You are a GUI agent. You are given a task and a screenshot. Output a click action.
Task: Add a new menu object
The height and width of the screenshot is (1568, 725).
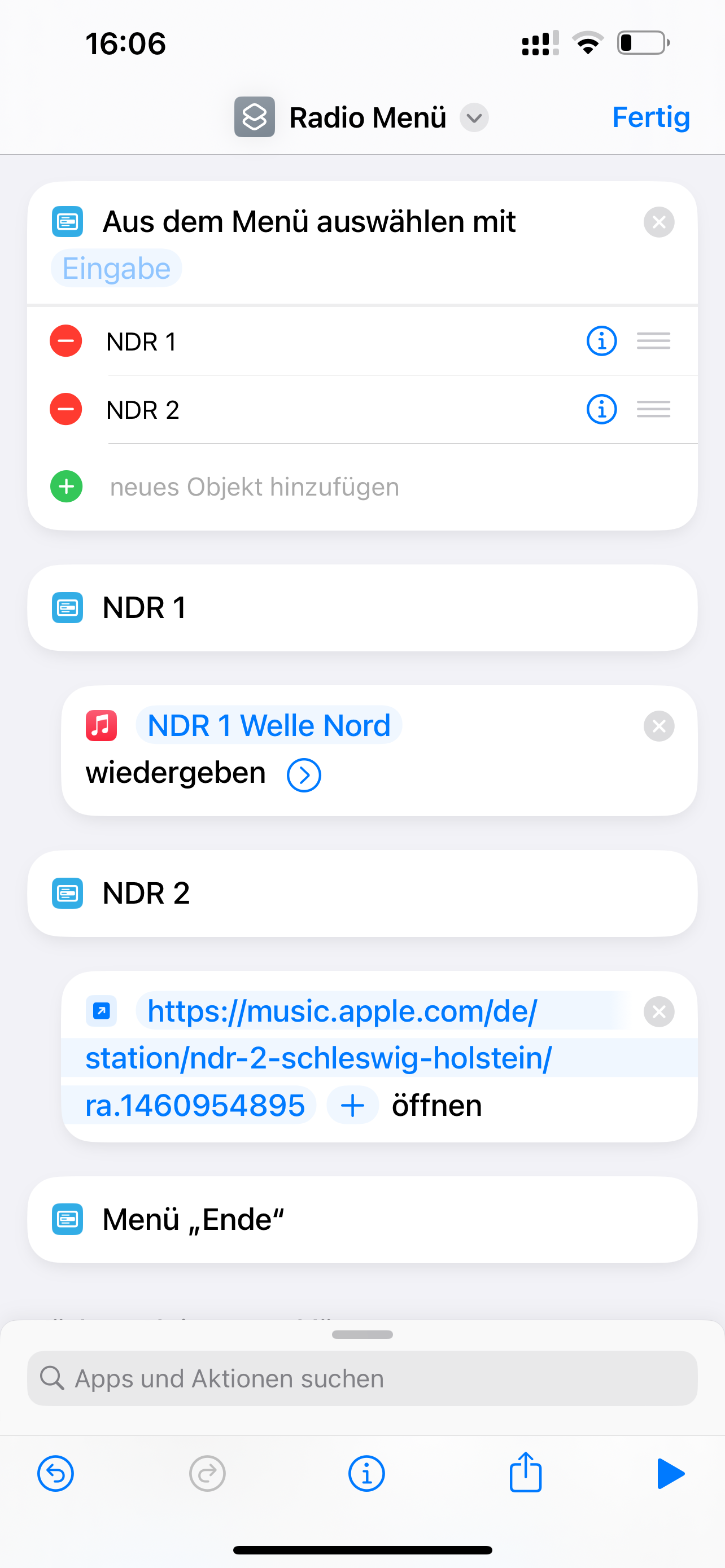point(65,487)
